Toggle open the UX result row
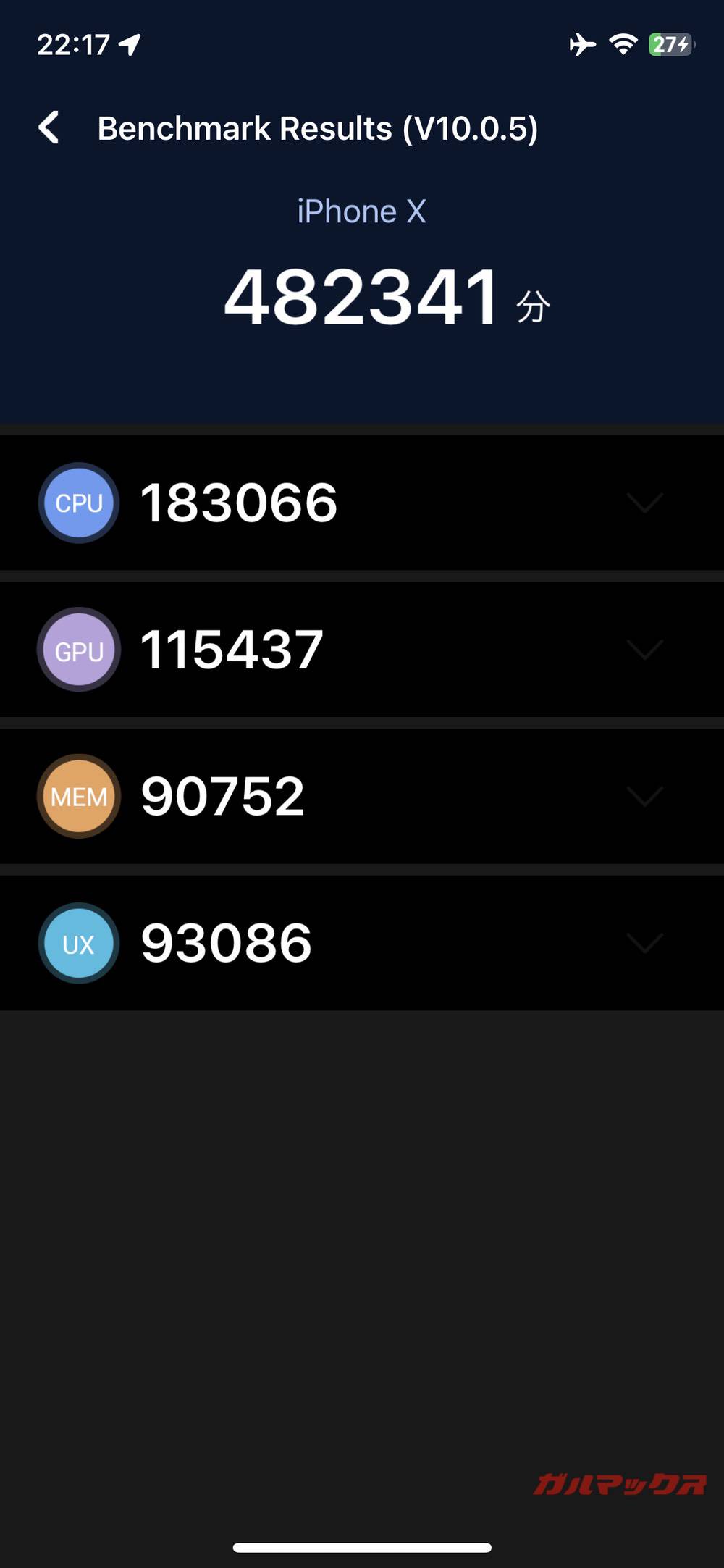 point(362,942)
